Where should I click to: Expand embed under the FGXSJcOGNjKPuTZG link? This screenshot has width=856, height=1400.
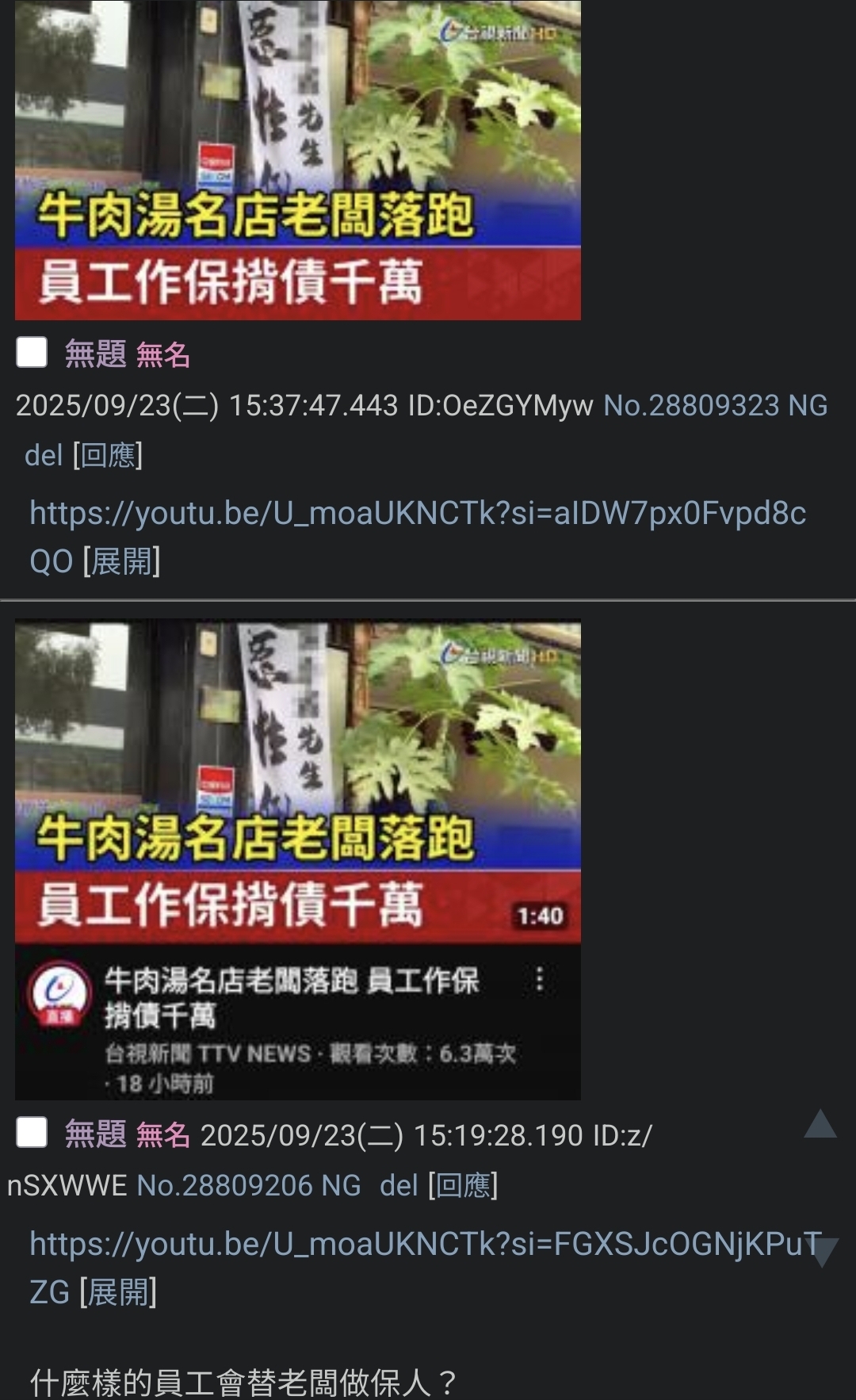point(118,1292)
